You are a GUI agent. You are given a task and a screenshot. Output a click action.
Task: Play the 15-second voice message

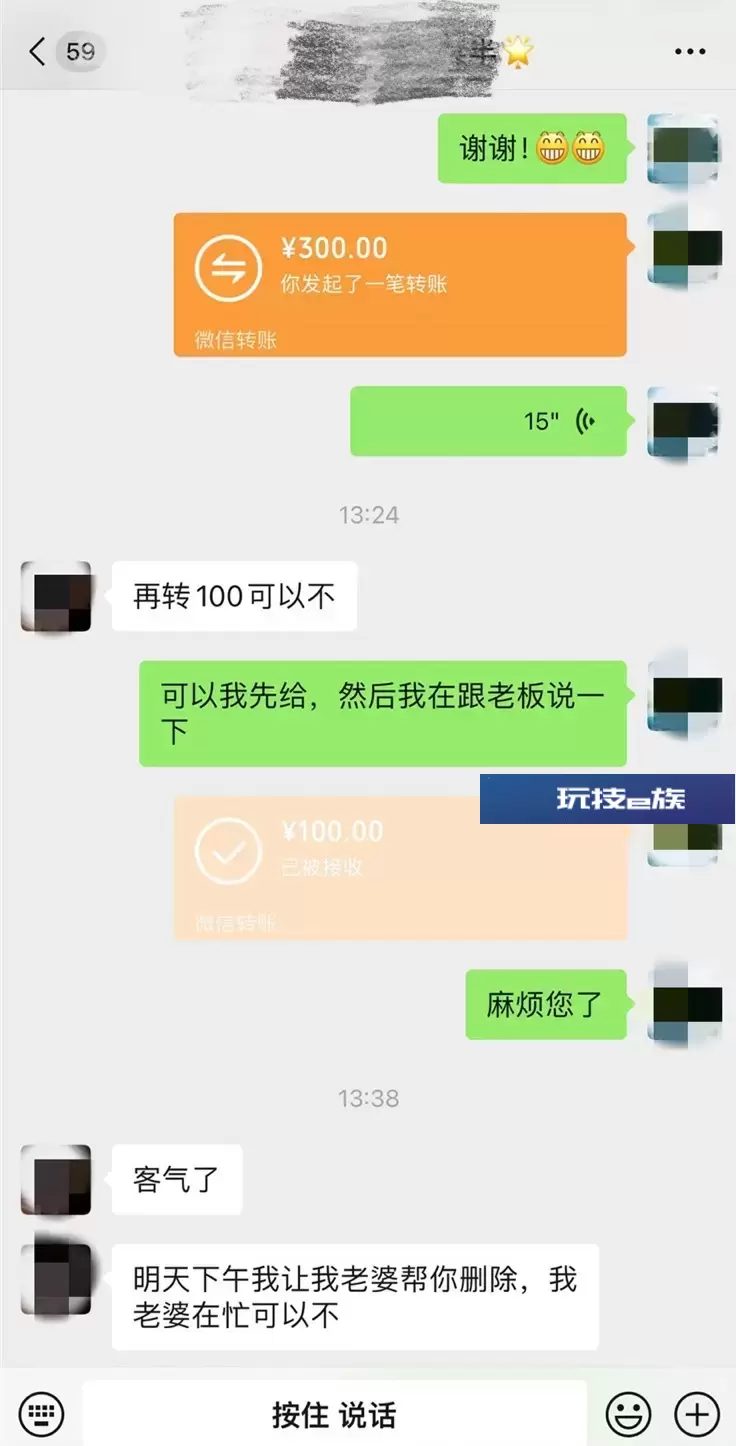[x=488, y=421]
